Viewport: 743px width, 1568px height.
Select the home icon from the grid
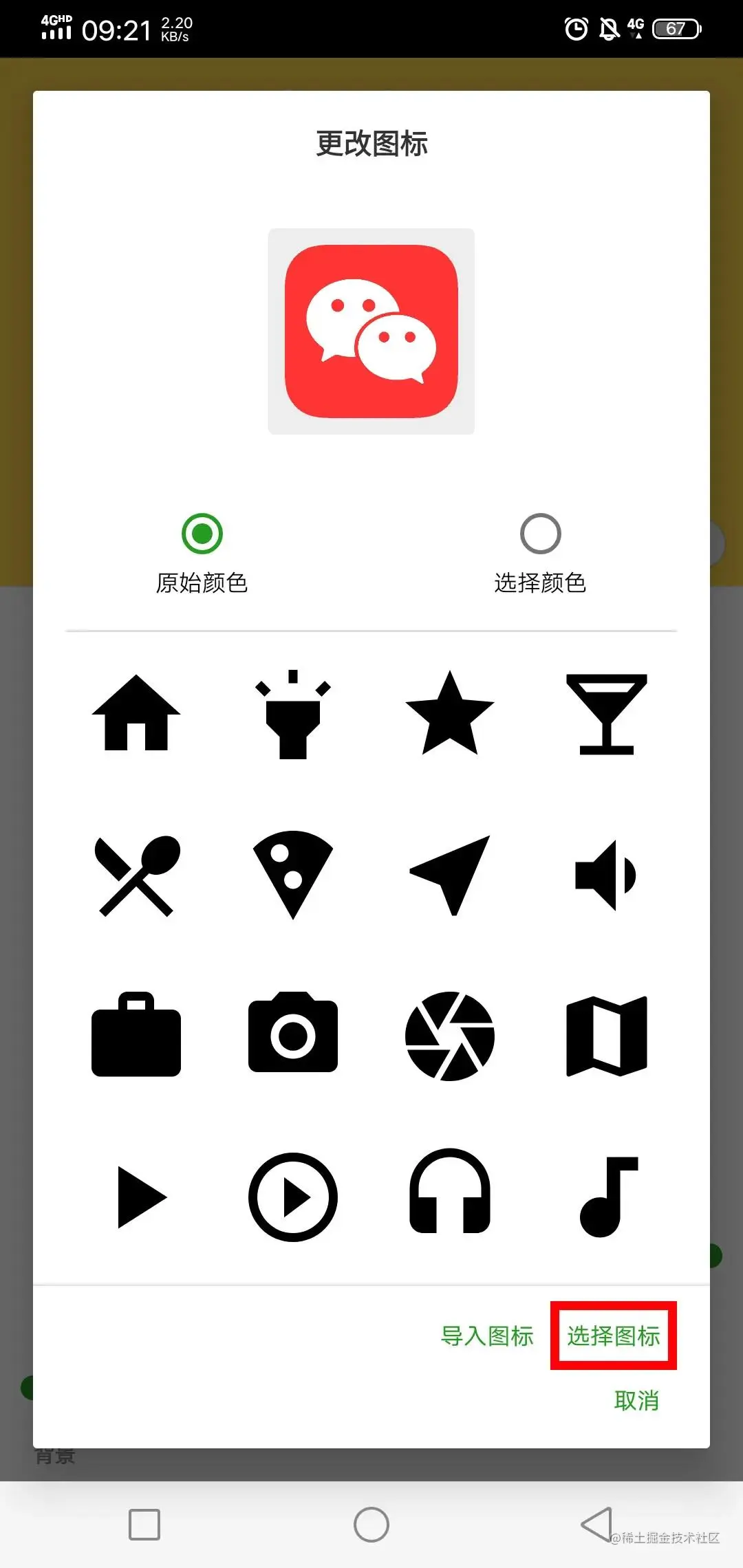click(136, 715)
